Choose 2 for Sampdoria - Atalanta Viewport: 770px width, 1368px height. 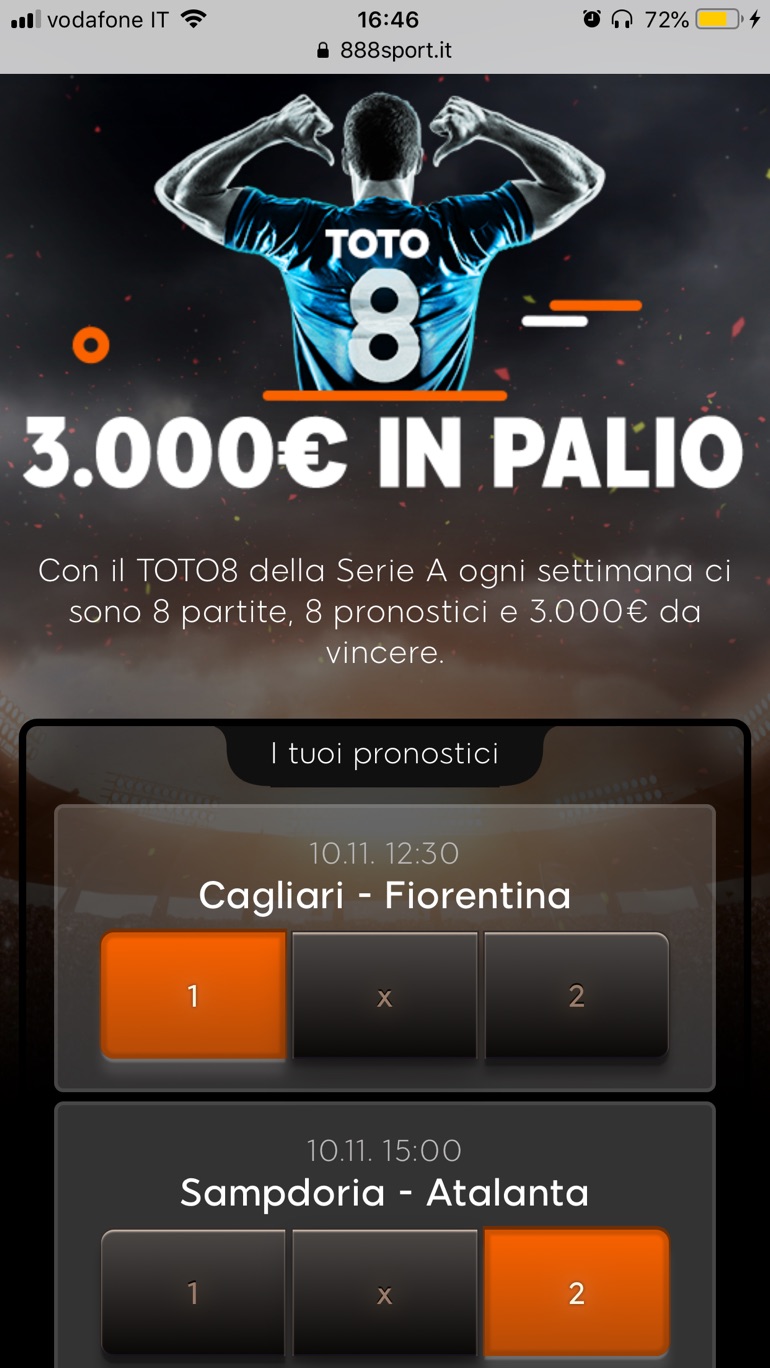click(x=576, y=1292)
